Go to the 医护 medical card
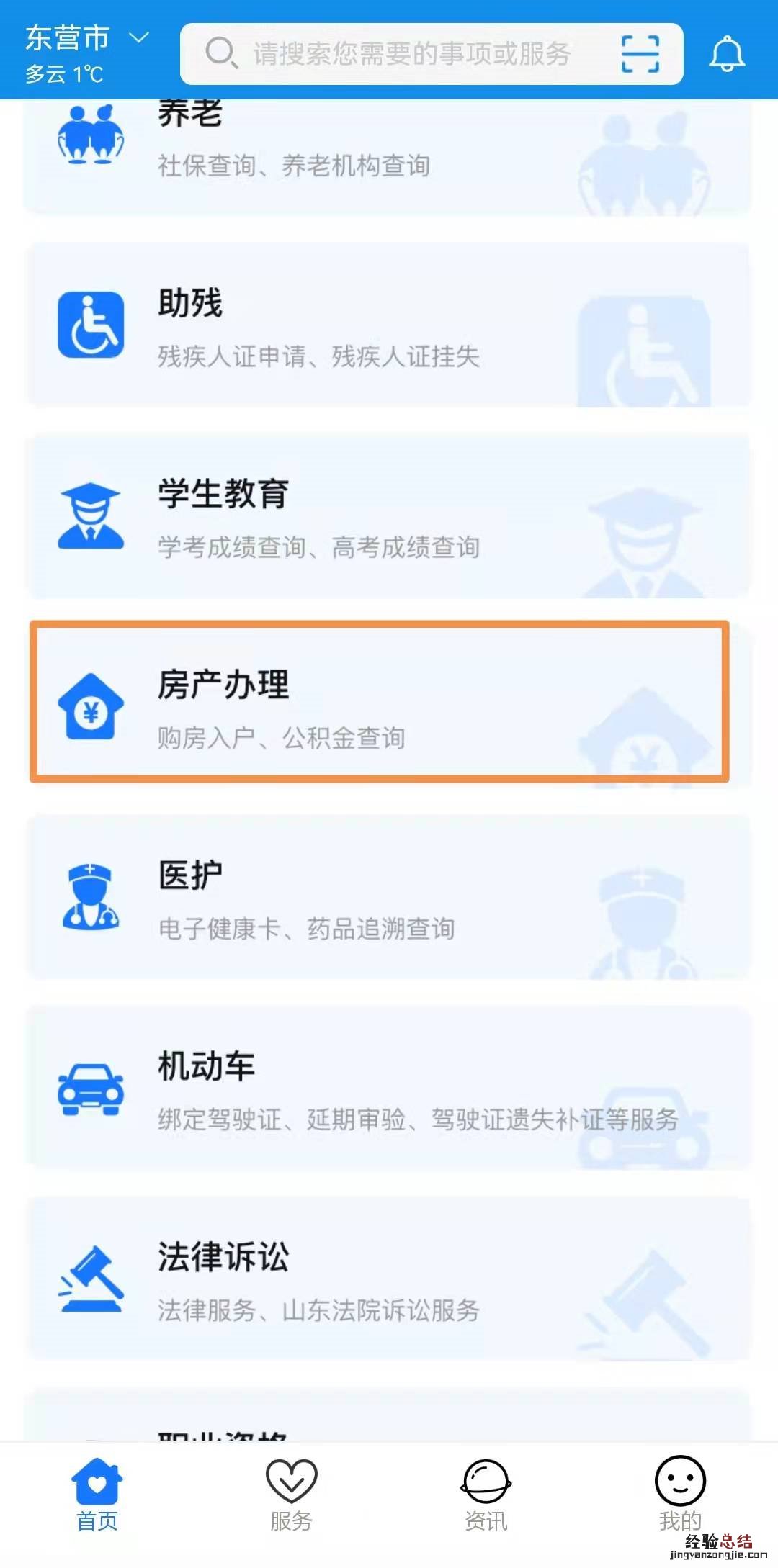Image resolution: width=778 pixels, height=1568 pixels. coord(388,897)
